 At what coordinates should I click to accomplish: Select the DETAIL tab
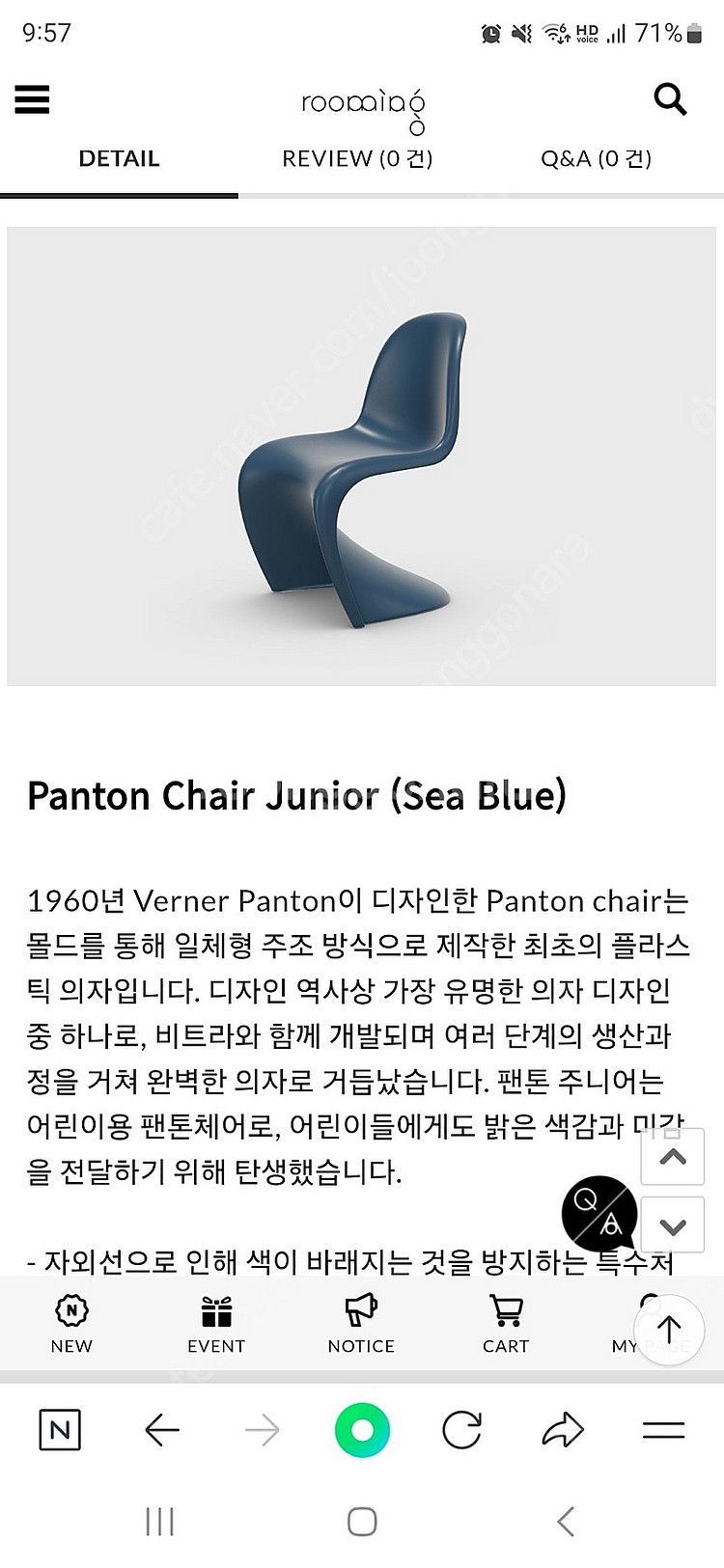(119, 158)
